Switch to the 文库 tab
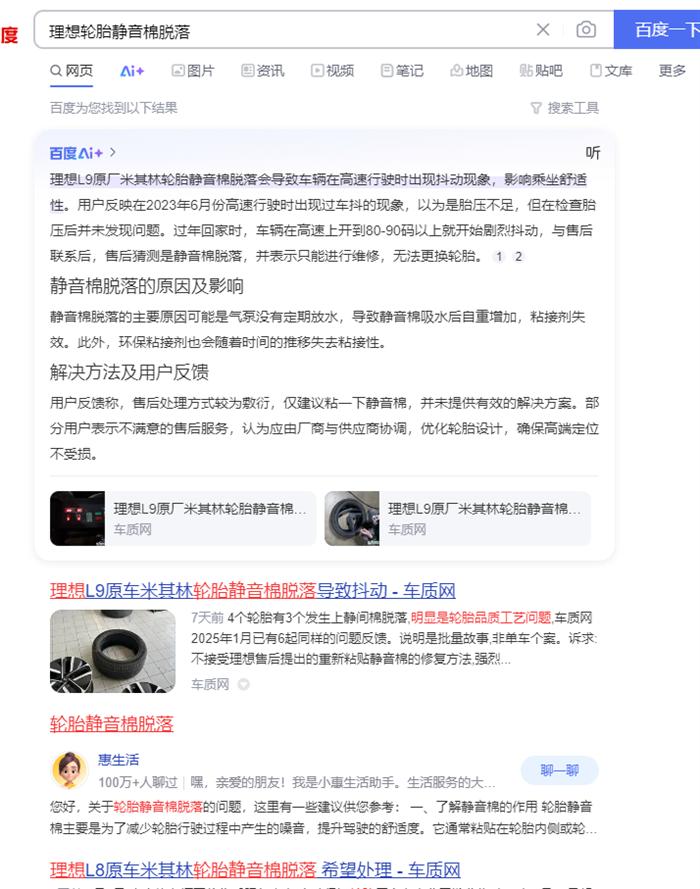700x889 pixels. tap(610, 71)
